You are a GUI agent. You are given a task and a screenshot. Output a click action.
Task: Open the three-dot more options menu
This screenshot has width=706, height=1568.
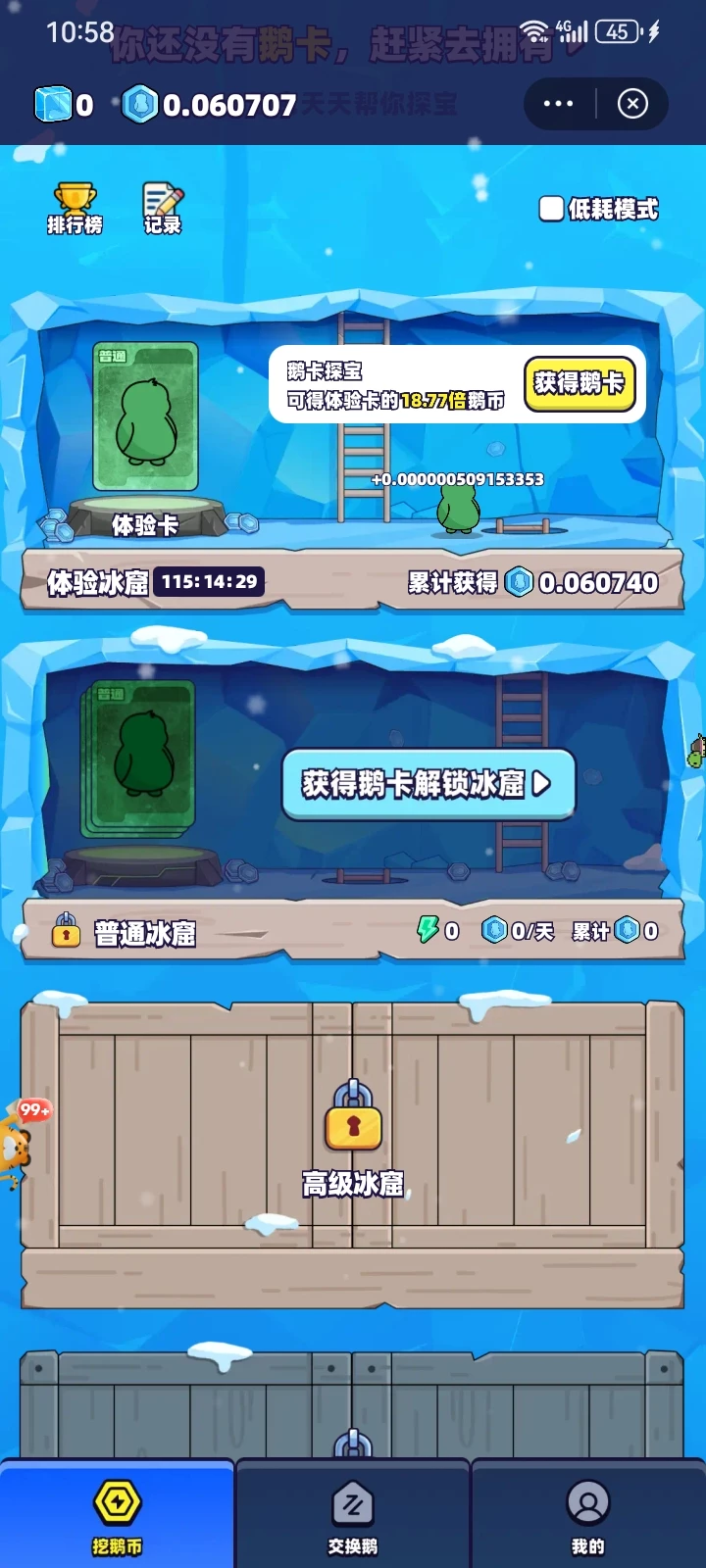pyautogui.click(x=557, y=104)
